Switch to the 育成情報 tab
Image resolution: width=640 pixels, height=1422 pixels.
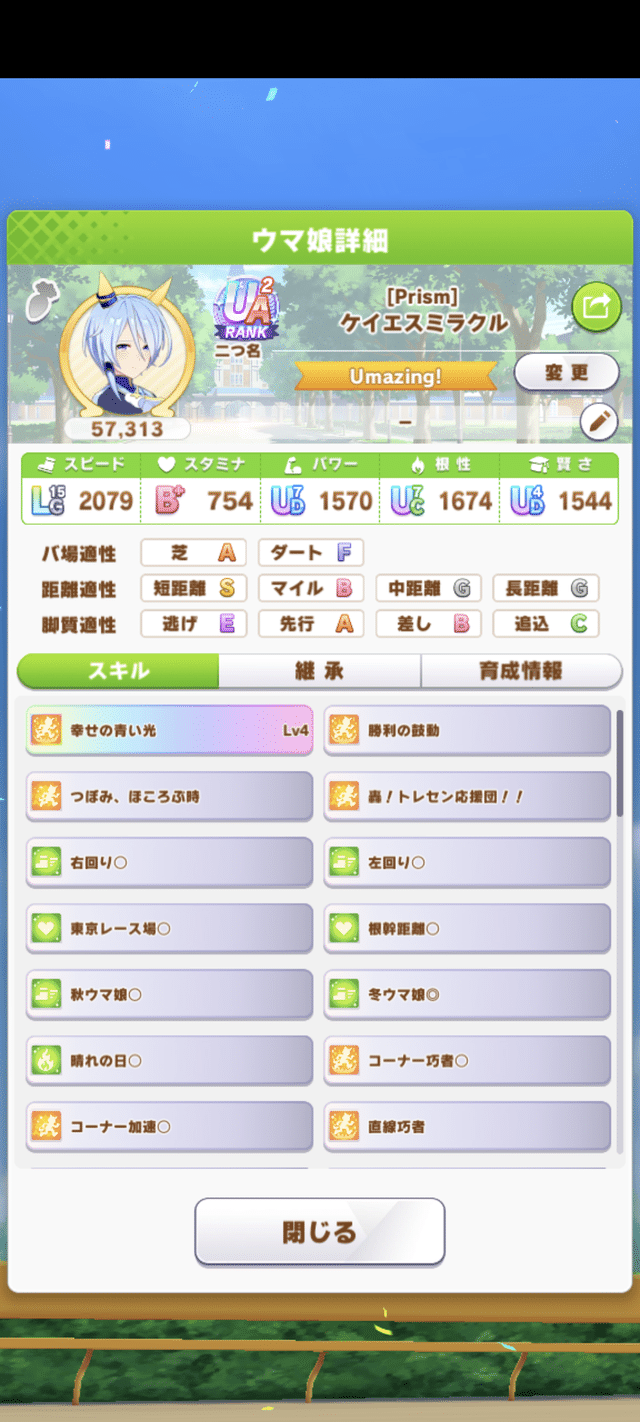click(520, 671)
